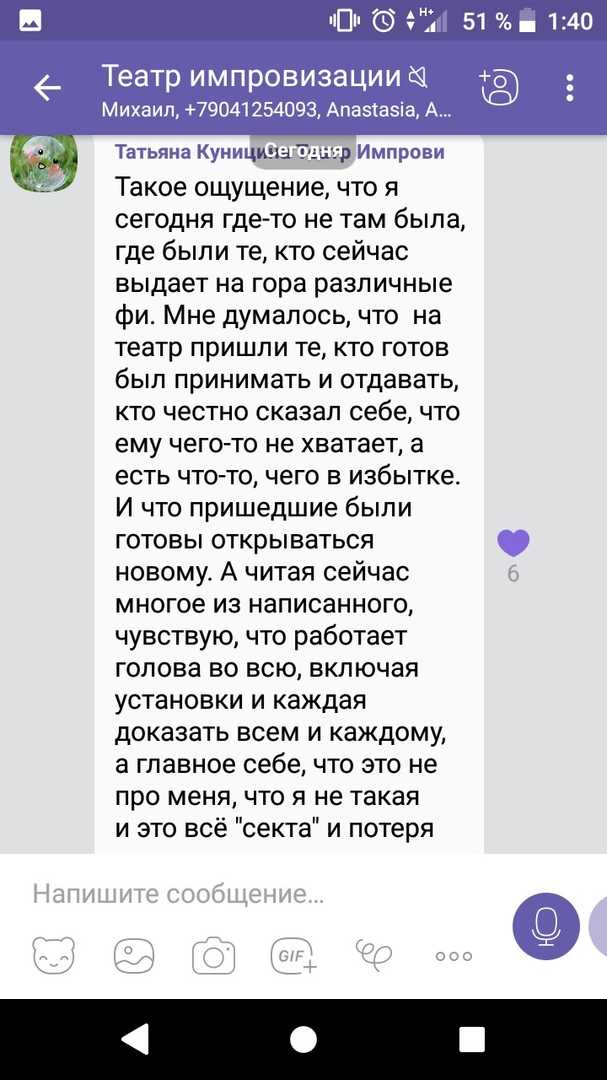Show more attachment options
Screen dimensions: 607x1080
click(453, 956)
